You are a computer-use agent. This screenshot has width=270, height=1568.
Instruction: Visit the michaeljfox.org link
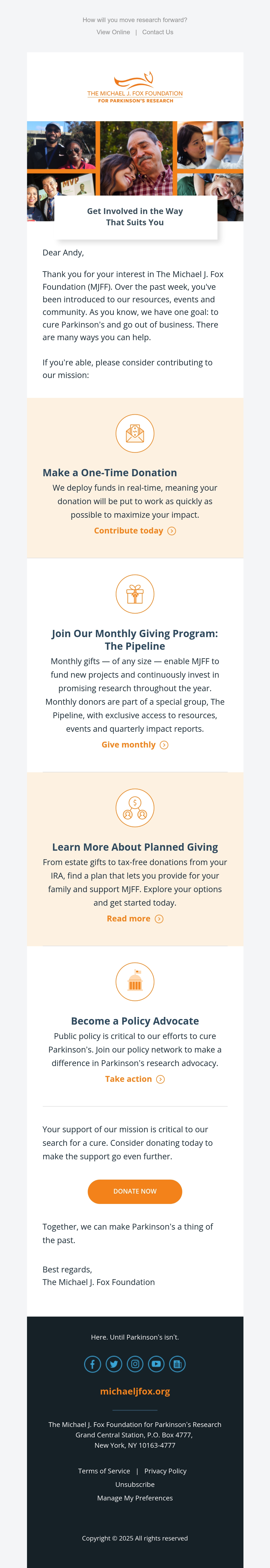[135, 1391]
